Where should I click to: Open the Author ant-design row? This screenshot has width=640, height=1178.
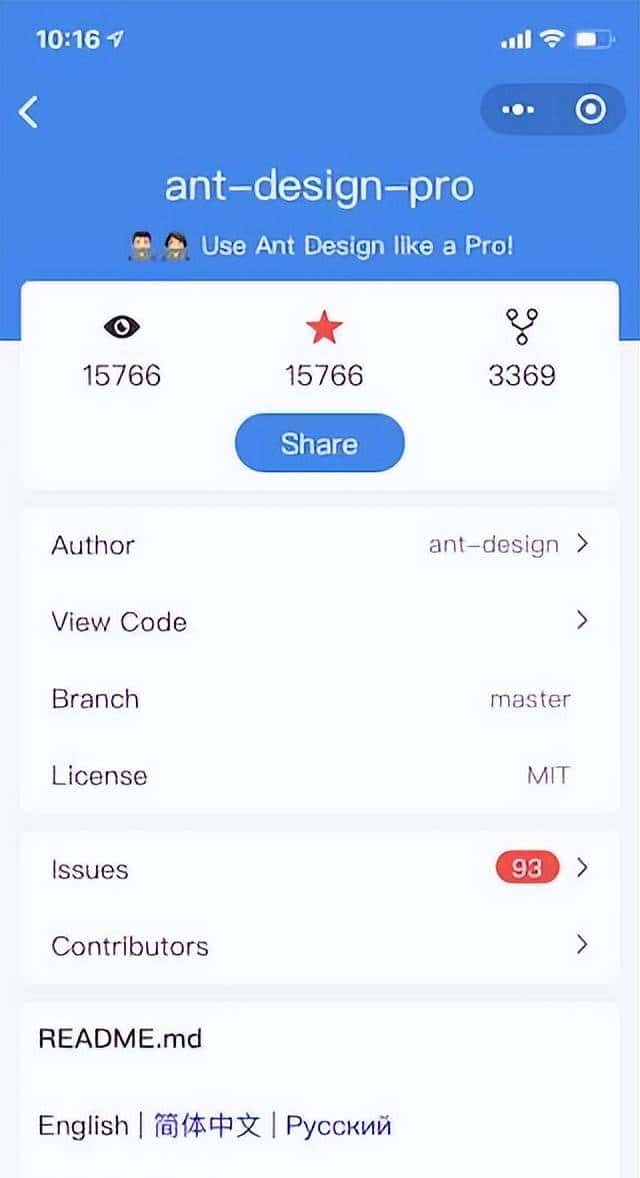click(x=320, y=545)
